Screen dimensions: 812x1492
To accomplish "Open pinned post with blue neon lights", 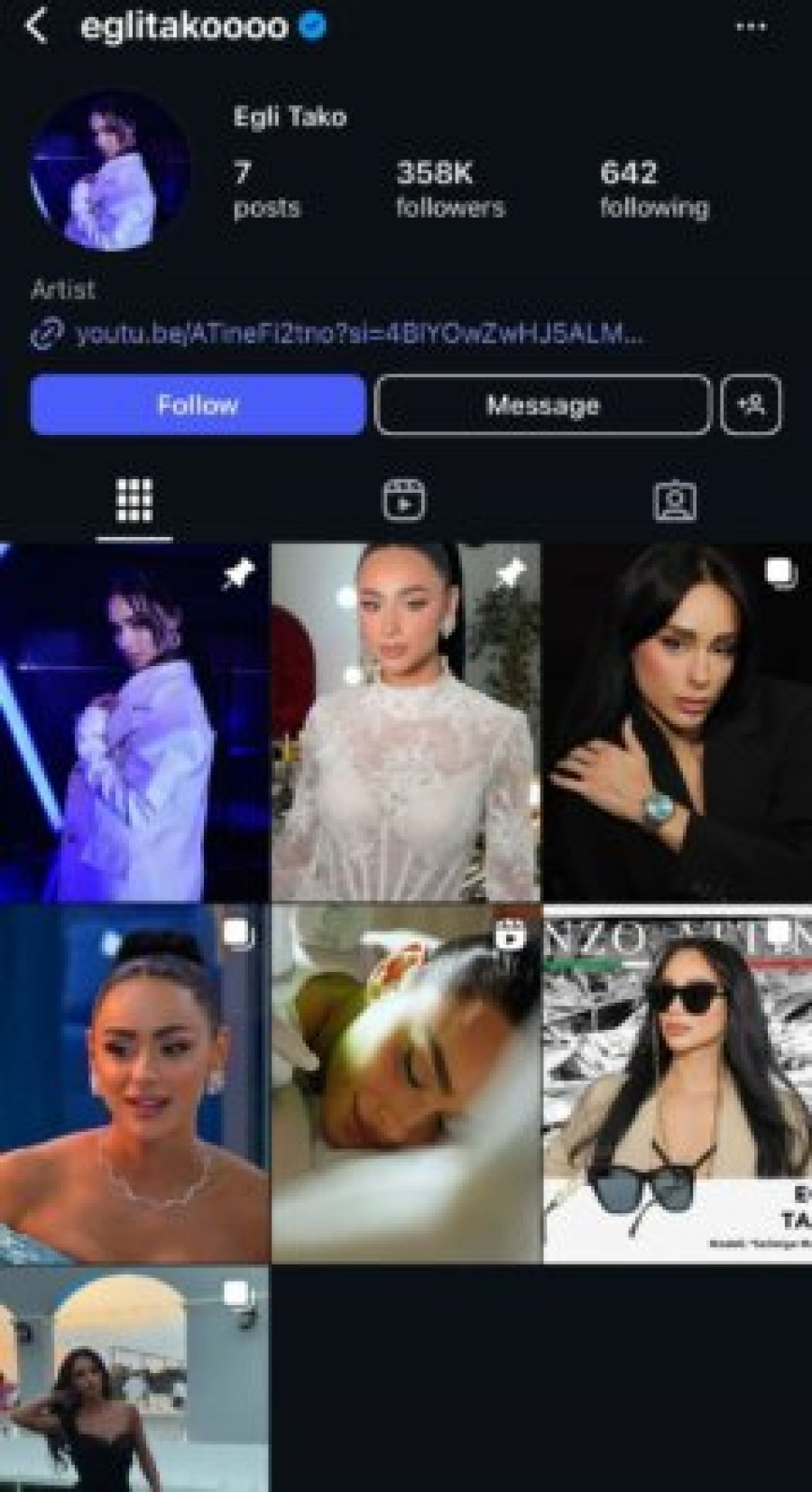I will point(134,722).
